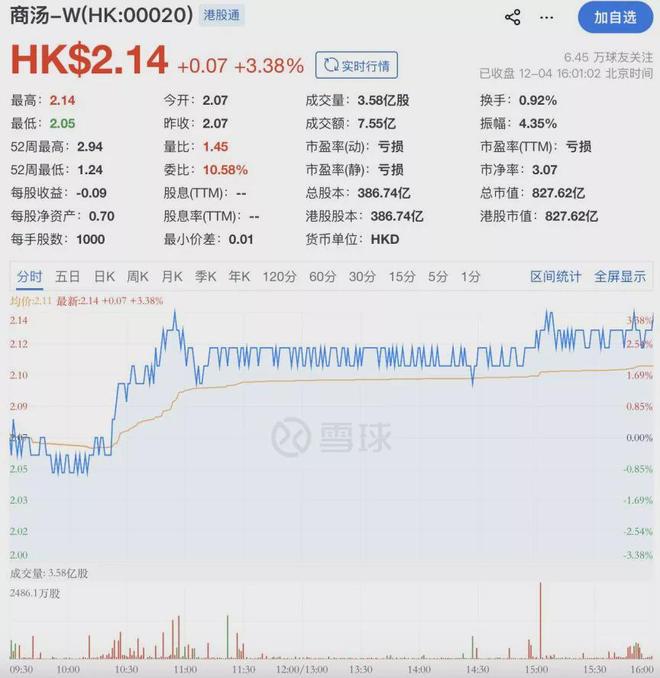This screenshot has height=678, width=660.
Task: Switch to the 五日 chart tab
Action: [68, 276]
